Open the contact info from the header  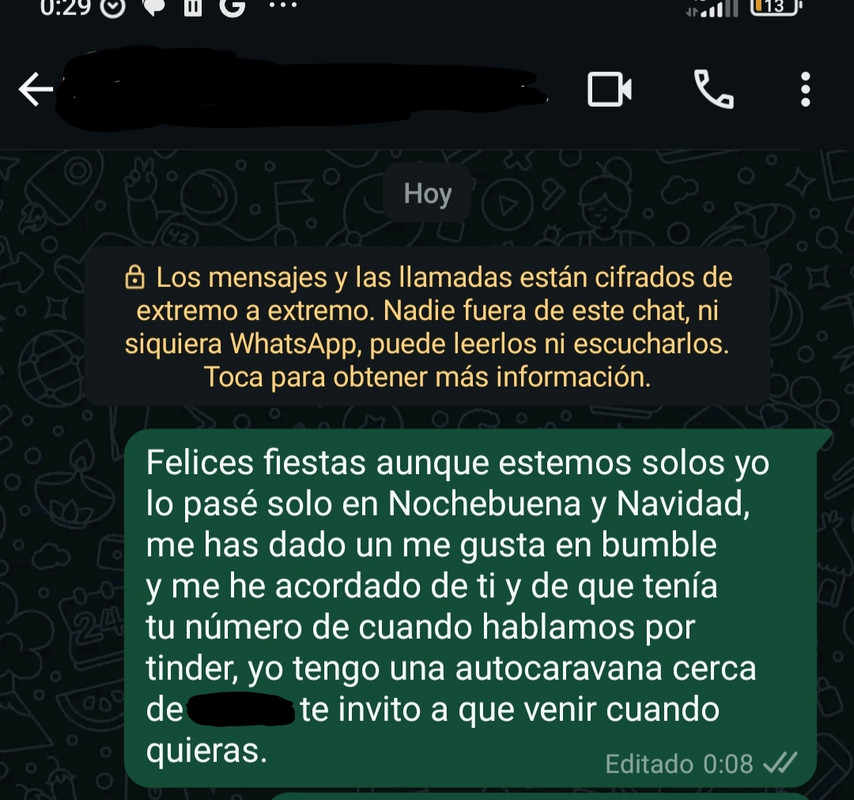[x=300, y=90]
